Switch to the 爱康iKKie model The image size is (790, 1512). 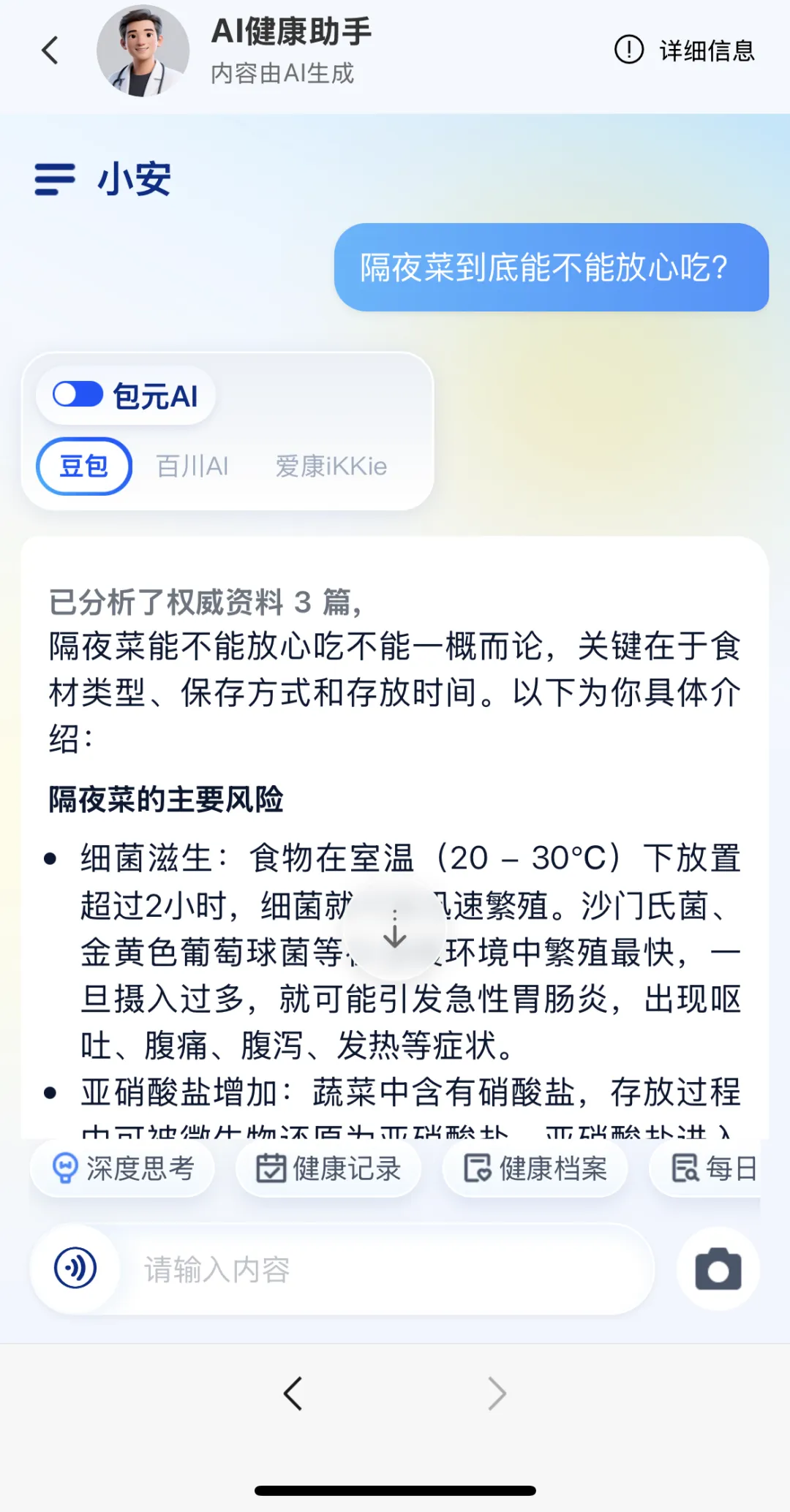331,466
